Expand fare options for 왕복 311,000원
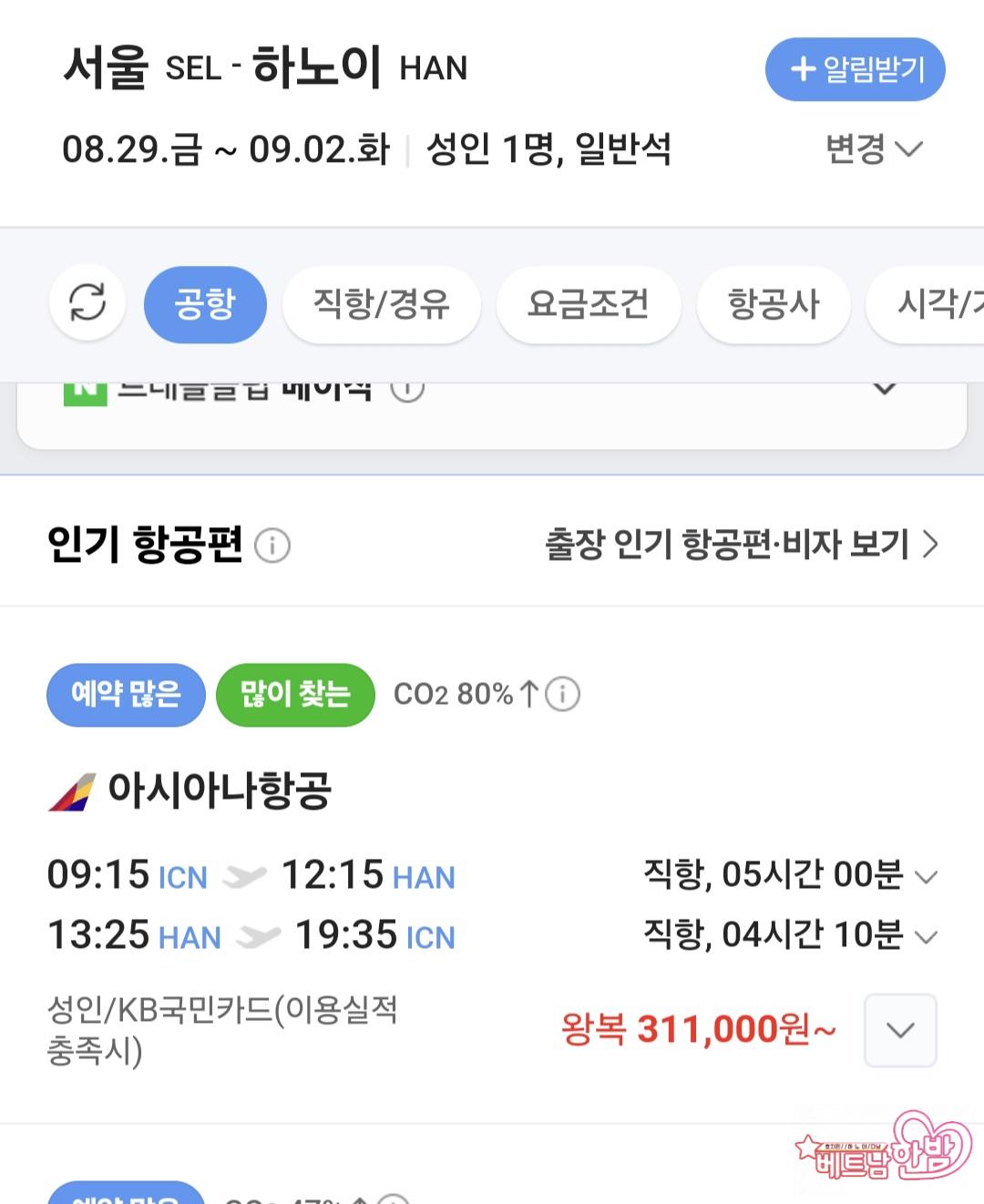The height and width of the screenshot is (1204, 984). [x=899, y=1030]
